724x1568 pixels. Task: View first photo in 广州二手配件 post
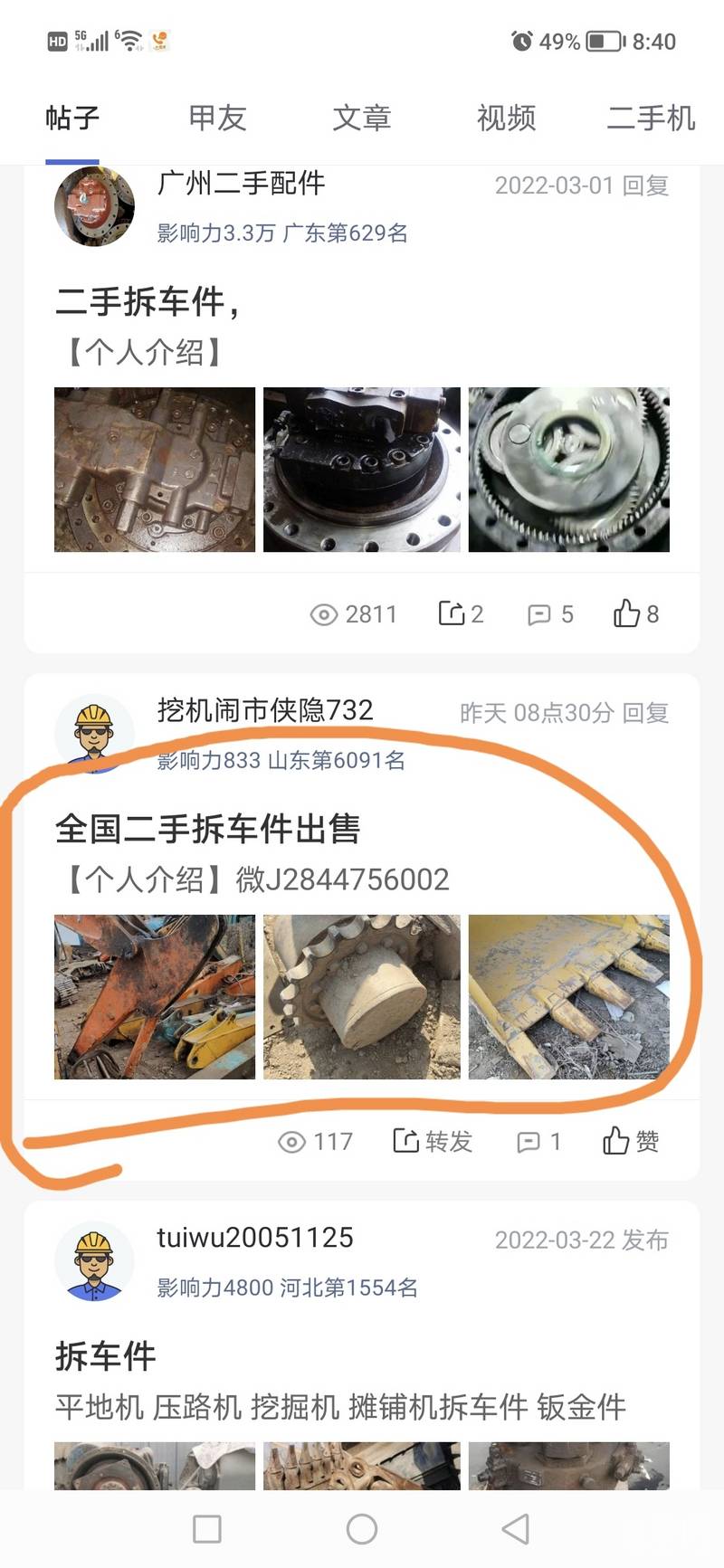coord(155,470)
